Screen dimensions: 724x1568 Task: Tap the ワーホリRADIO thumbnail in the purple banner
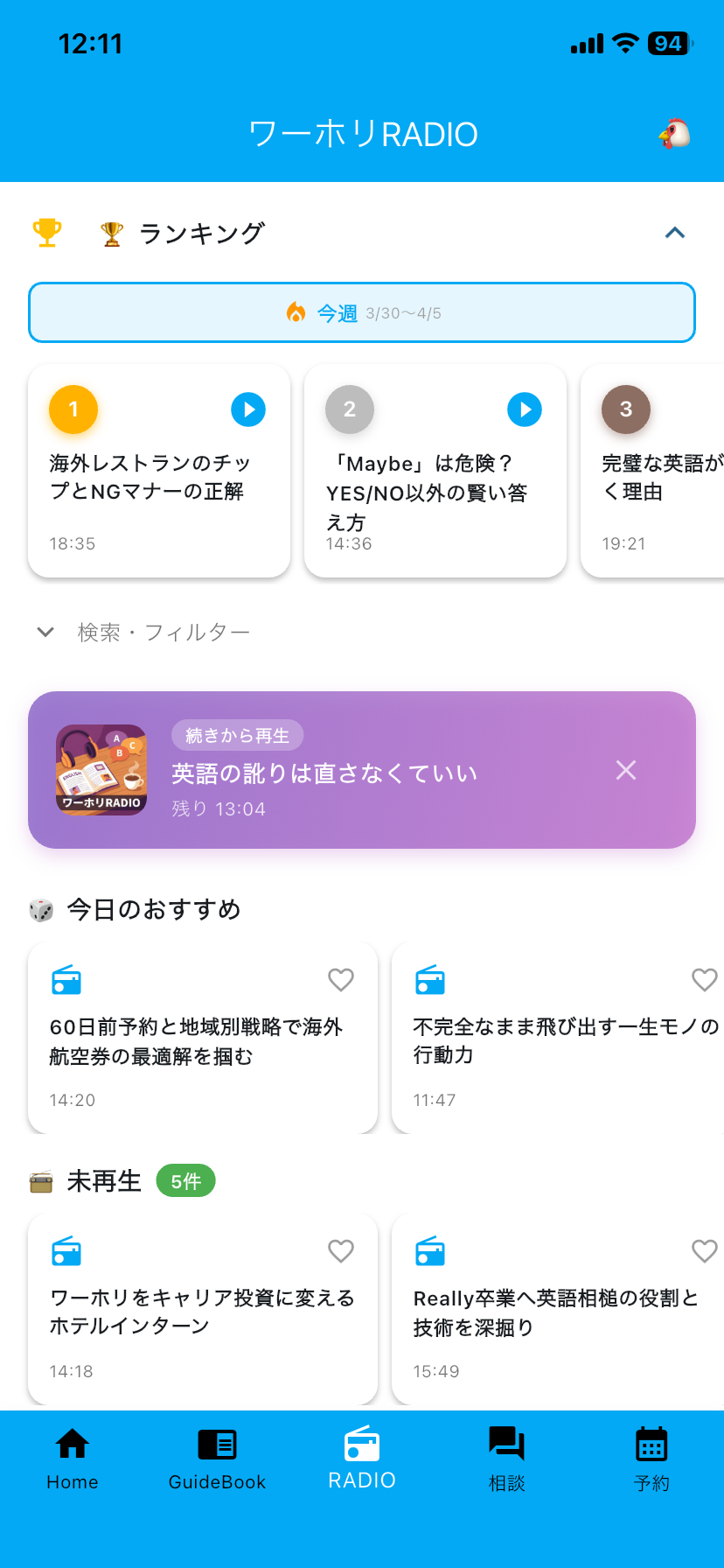coord(101,770)
